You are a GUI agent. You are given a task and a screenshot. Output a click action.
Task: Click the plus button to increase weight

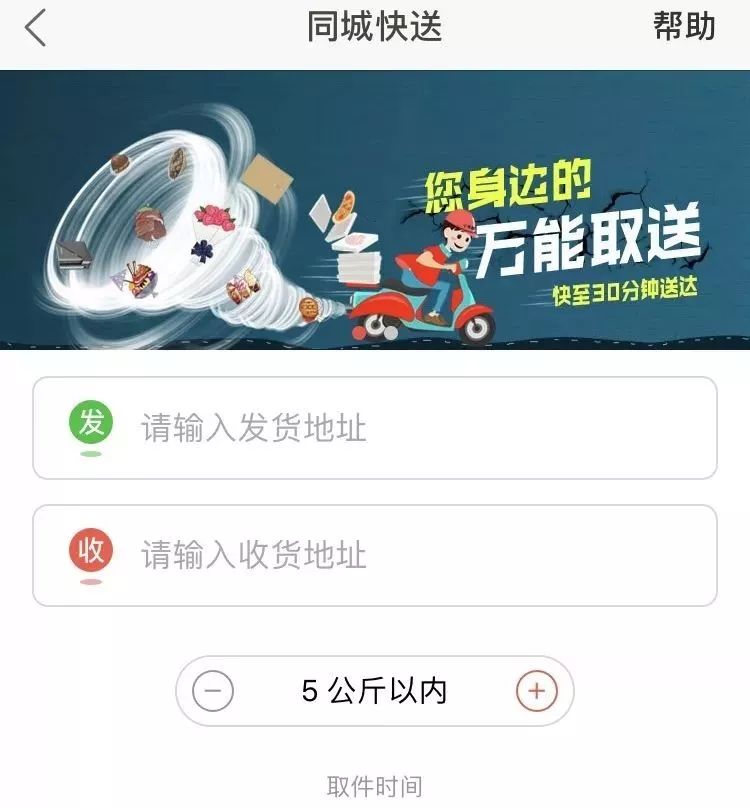coord(536,689)
